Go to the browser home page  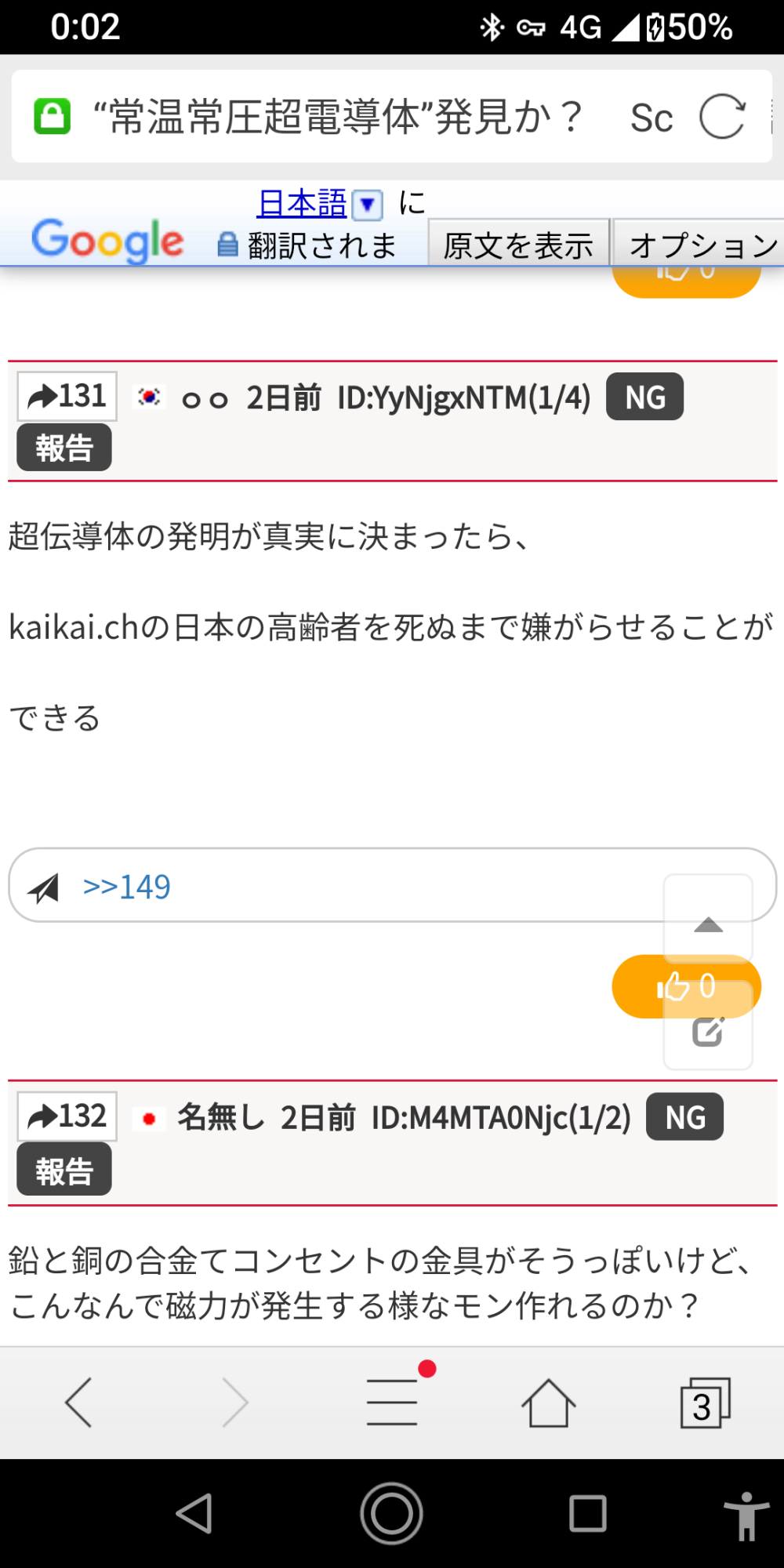(548, 1403)
